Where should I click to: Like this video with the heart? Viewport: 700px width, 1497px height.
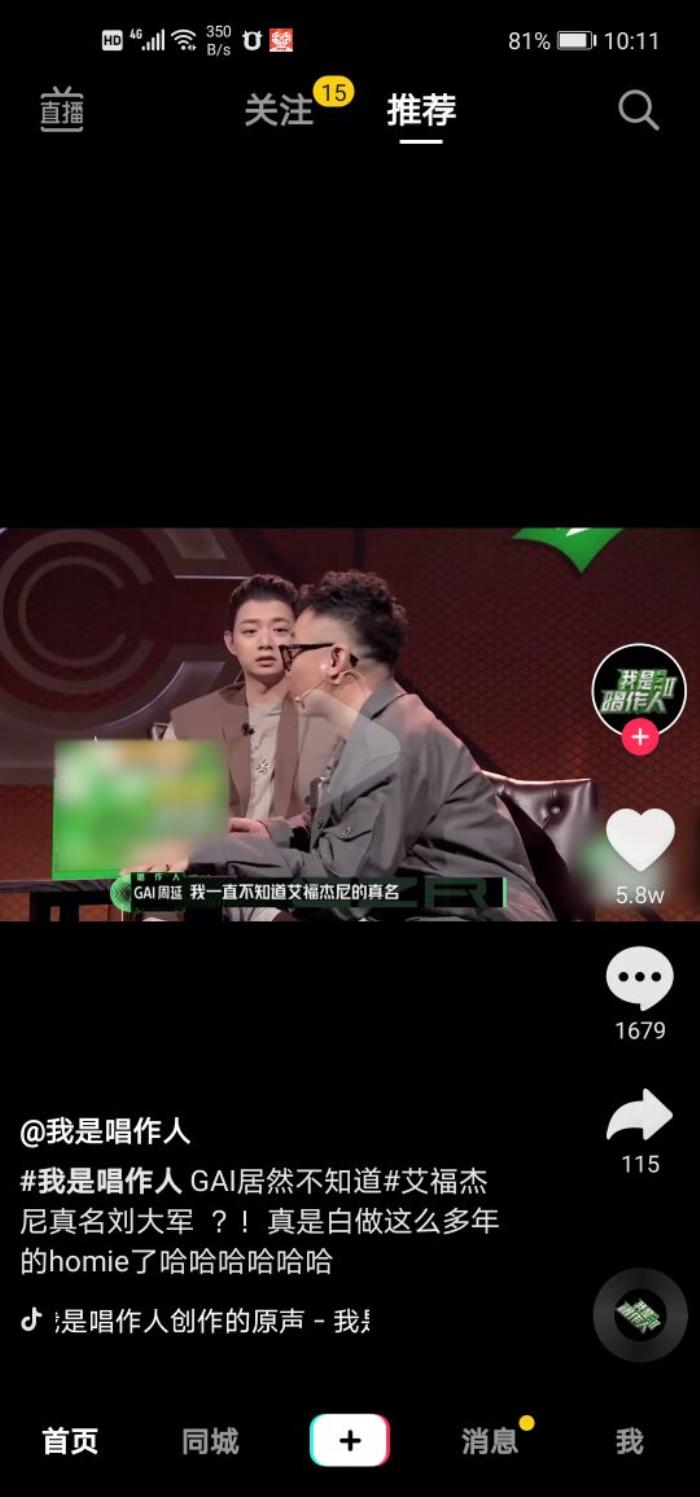640,840
